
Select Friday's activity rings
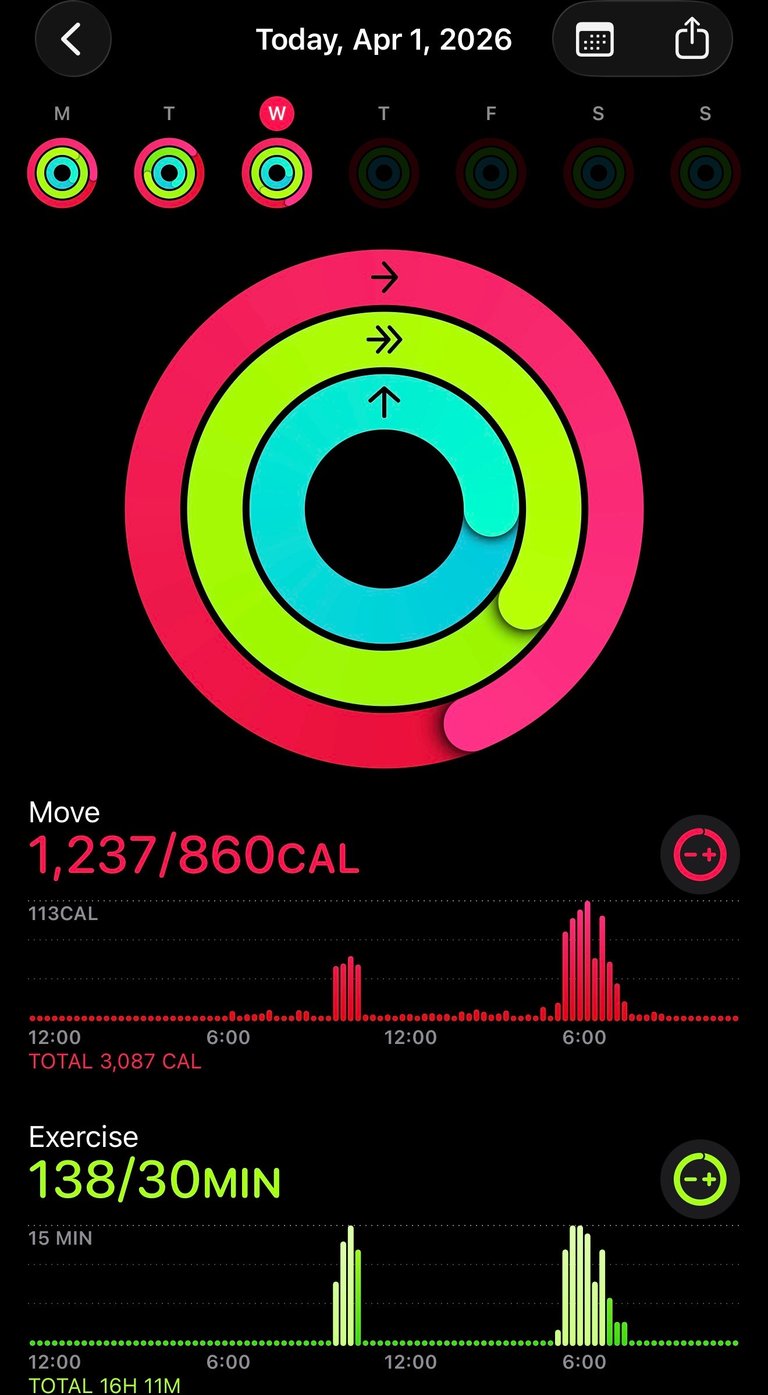491,172
